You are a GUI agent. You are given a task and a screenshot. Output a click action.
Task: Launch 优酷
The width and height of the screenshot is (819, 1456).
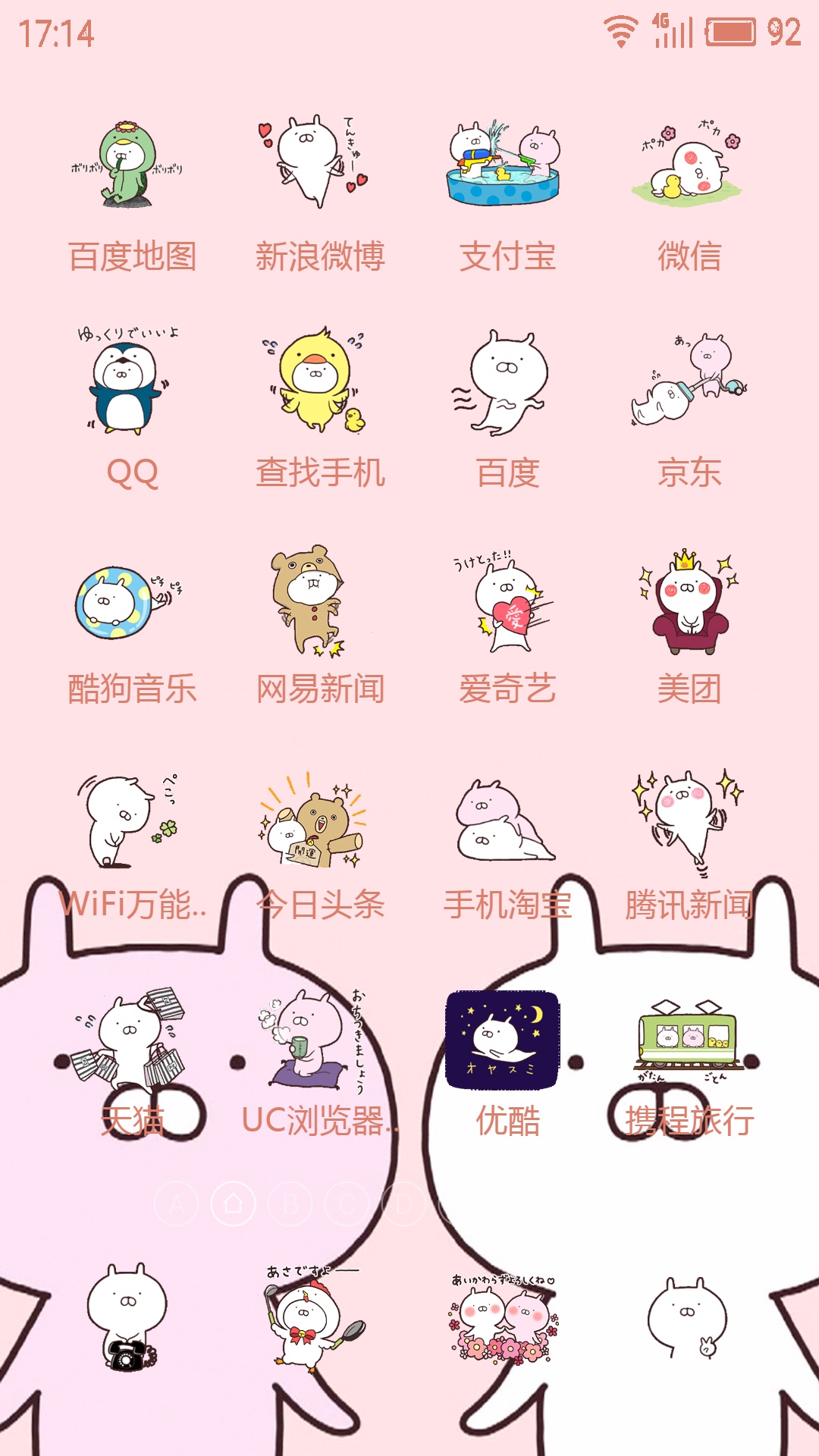504,1040
